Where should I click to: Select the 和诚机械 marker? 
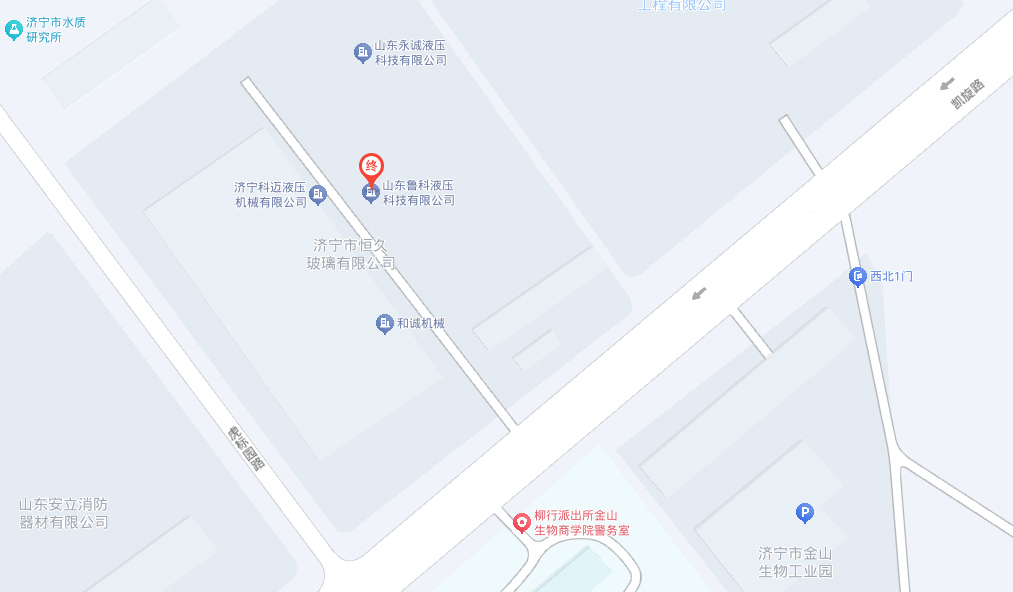click(x=384, y=323)
